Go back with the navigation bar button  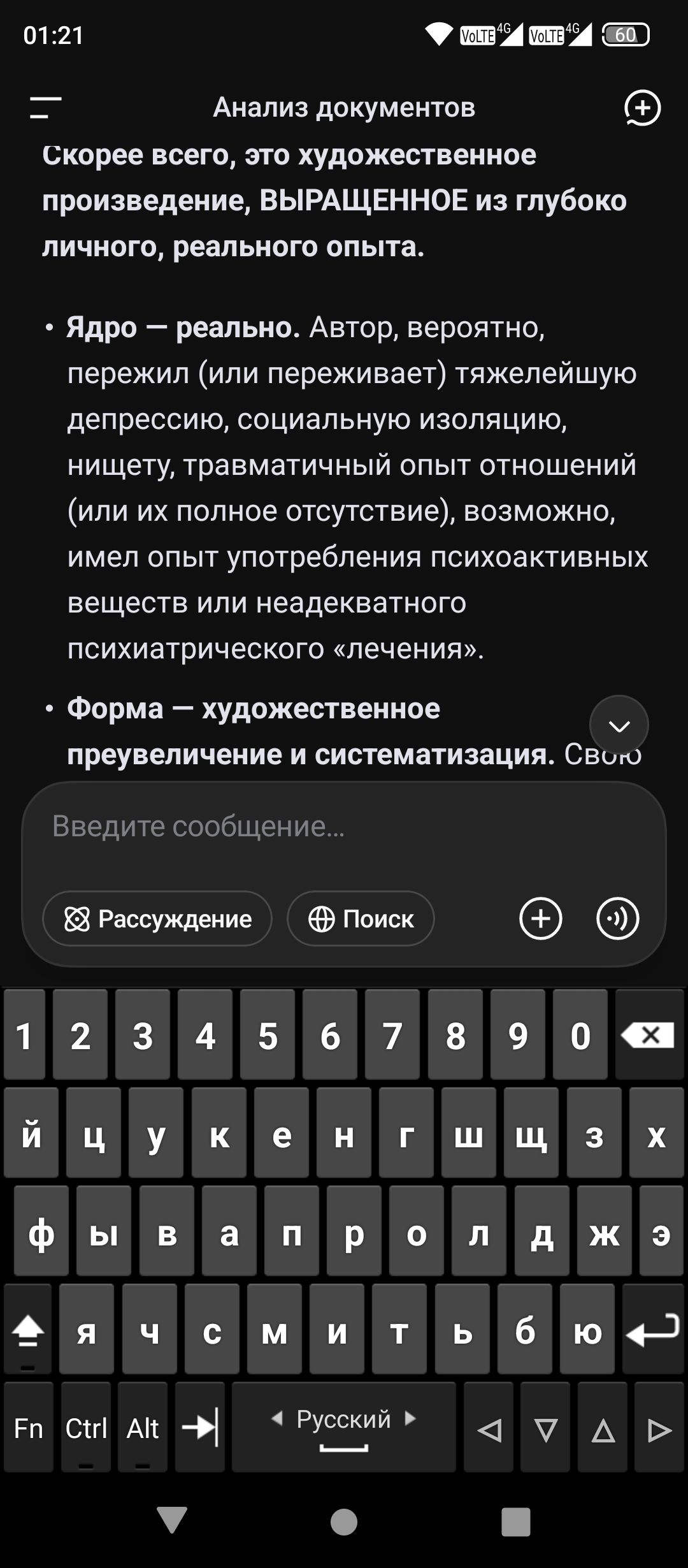tap(171, 1521)
